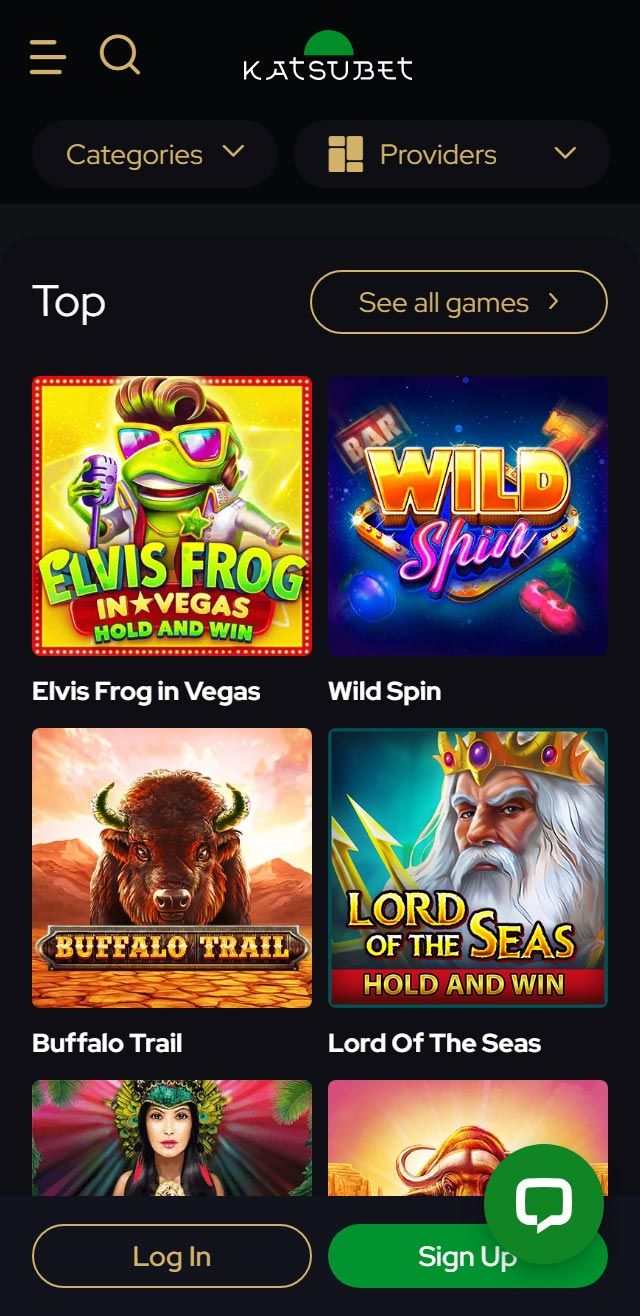This screenshot has width=640, height=1316.
Task: Tap See all games button
Action: coord(458,302)
